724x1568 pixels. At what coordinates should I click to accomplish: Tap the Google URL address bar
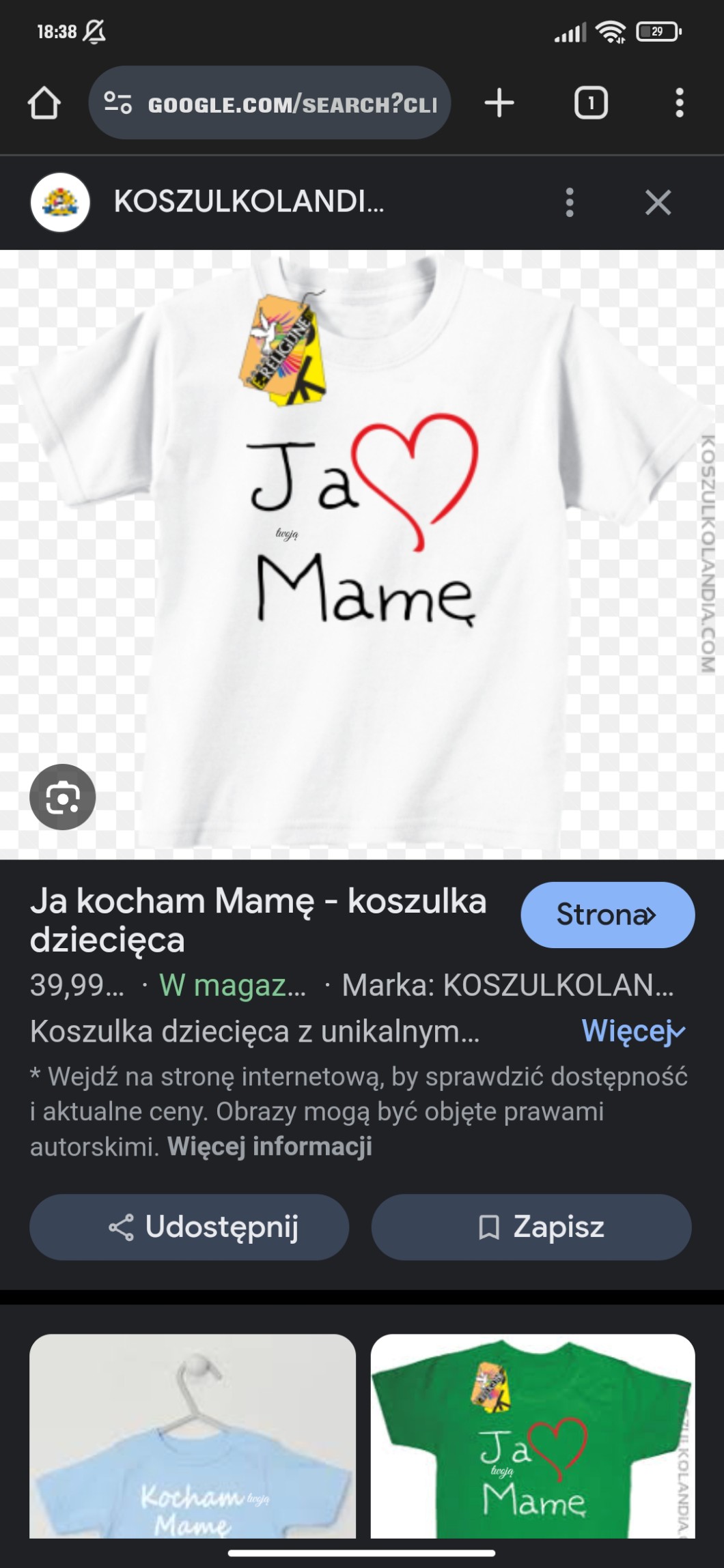point(270,103)
